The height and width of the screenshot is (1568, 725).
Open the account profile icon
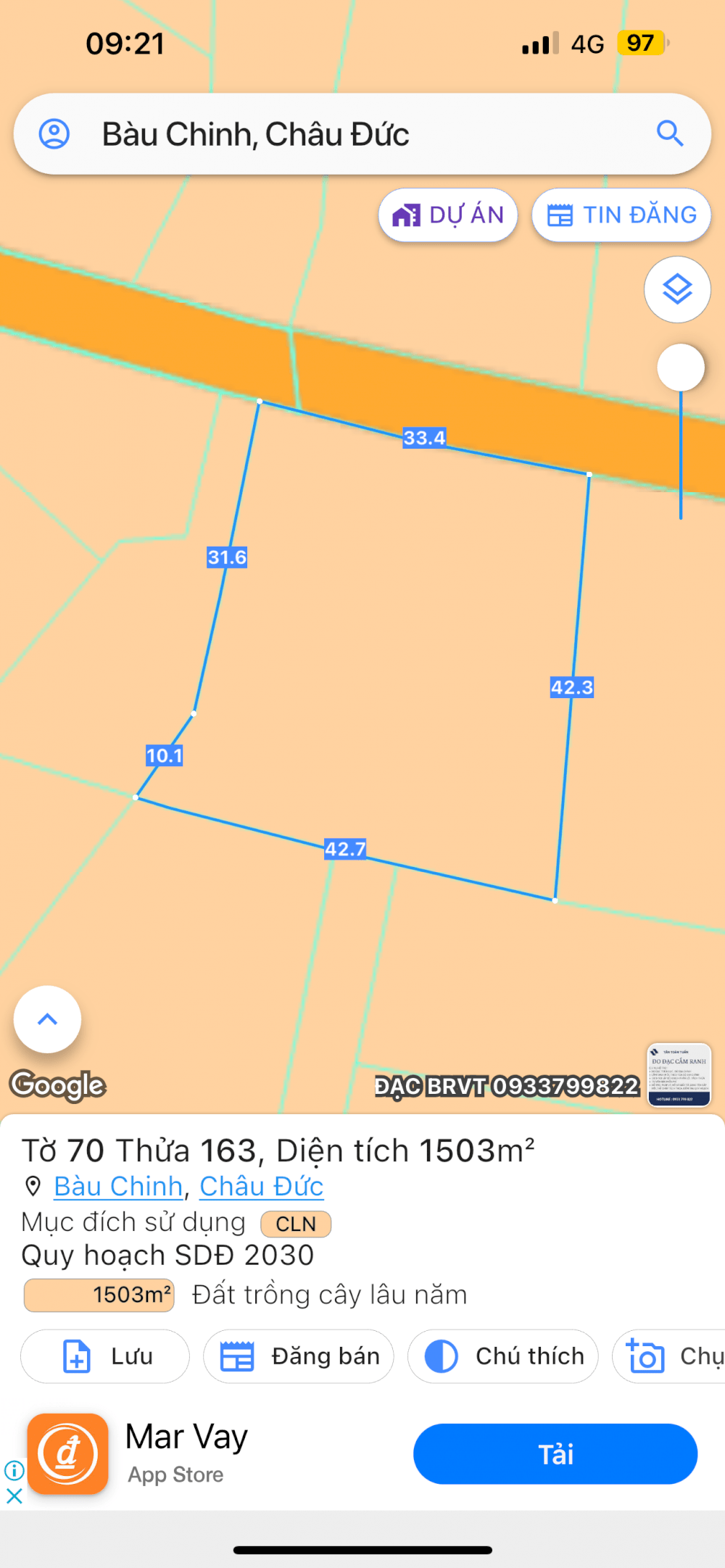(54, 134)
